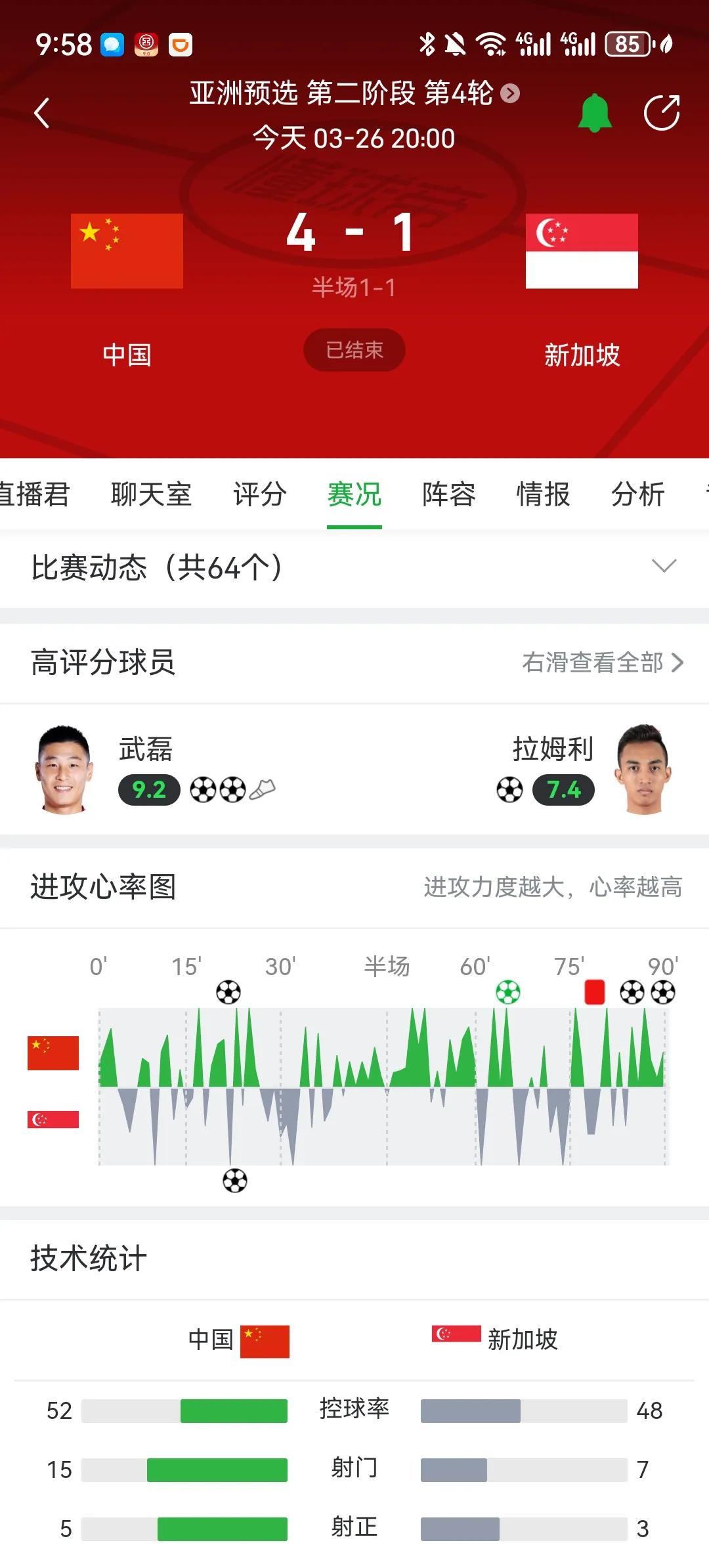Open the 聊天室 tab
709x1568 pixels.
152,496
